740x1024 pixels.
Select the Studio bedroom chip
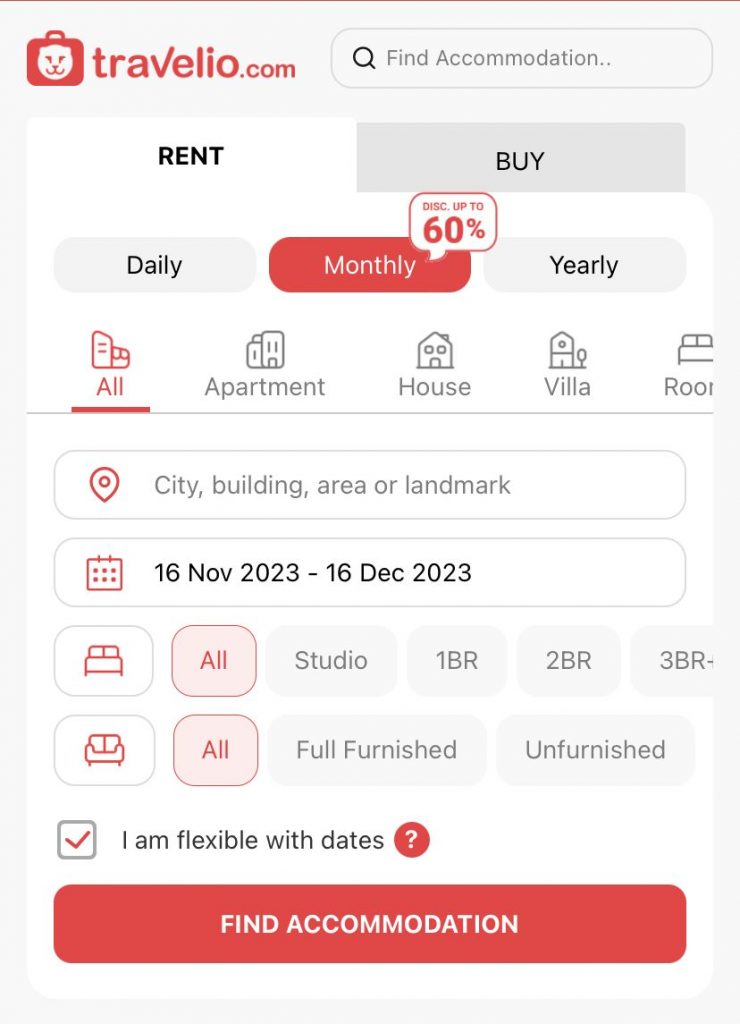(331, 661)
